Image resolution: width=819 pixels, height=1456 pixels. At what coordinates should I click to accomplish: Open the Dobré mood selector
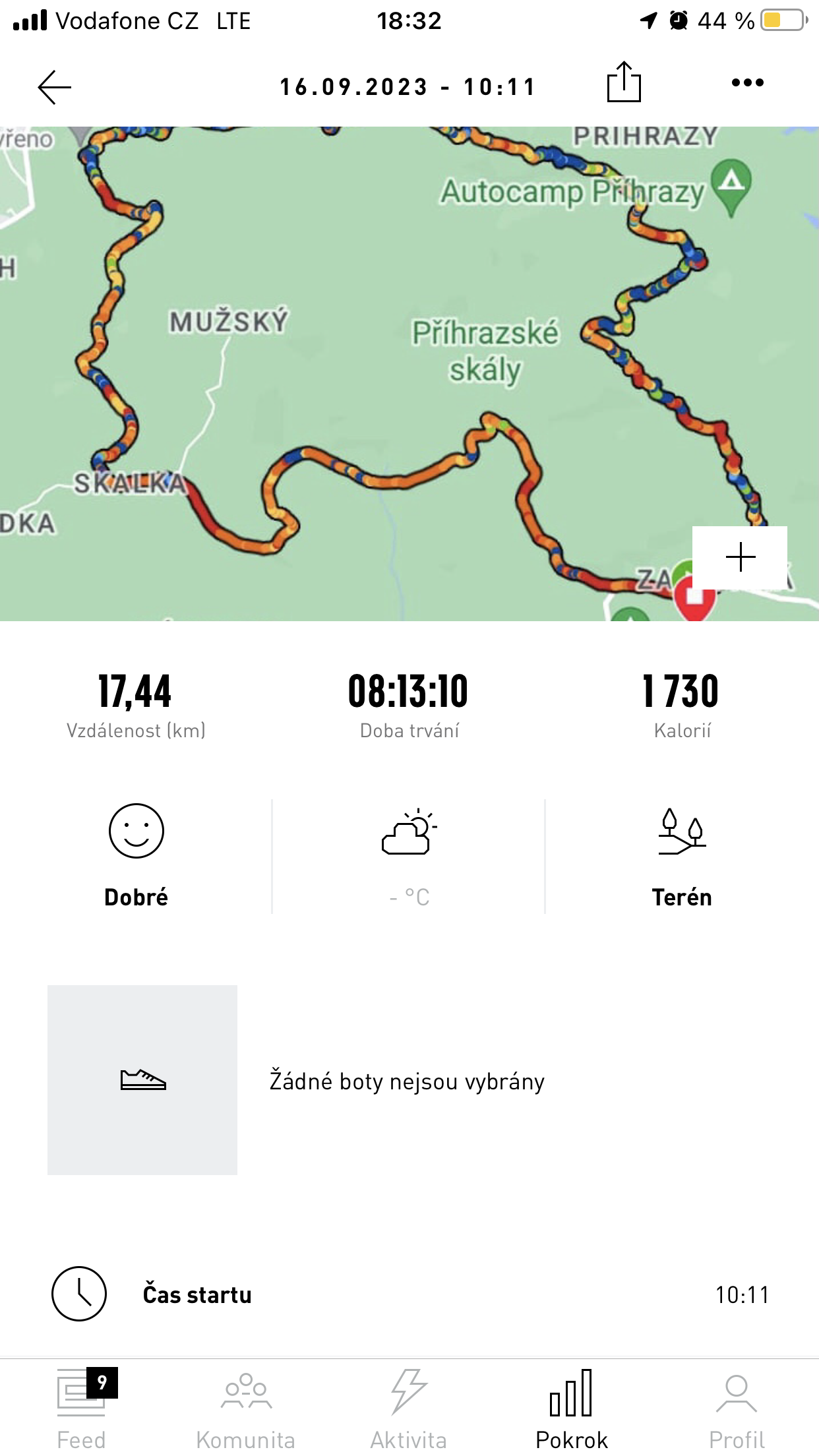point(136,855)
